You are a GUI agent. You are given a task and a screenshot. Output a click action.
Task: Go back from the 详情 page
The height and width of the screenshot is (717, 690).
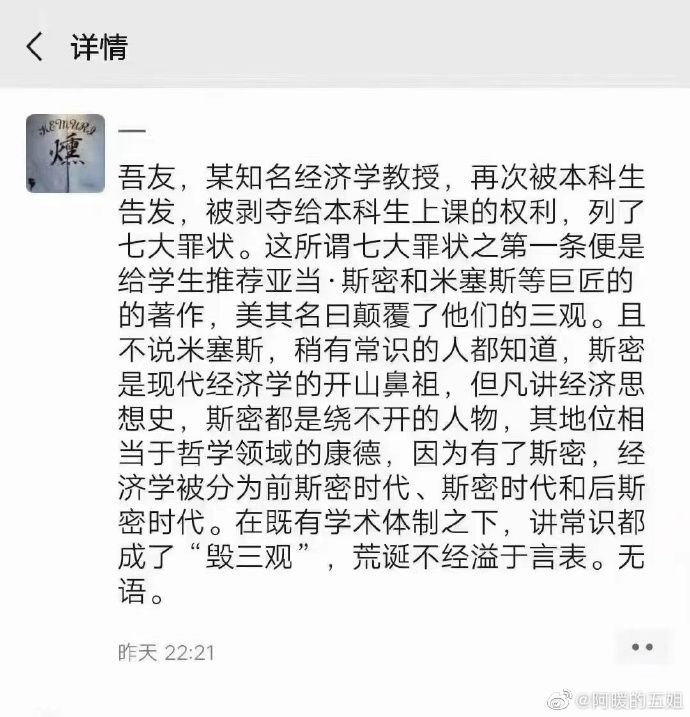coord(35,46)
